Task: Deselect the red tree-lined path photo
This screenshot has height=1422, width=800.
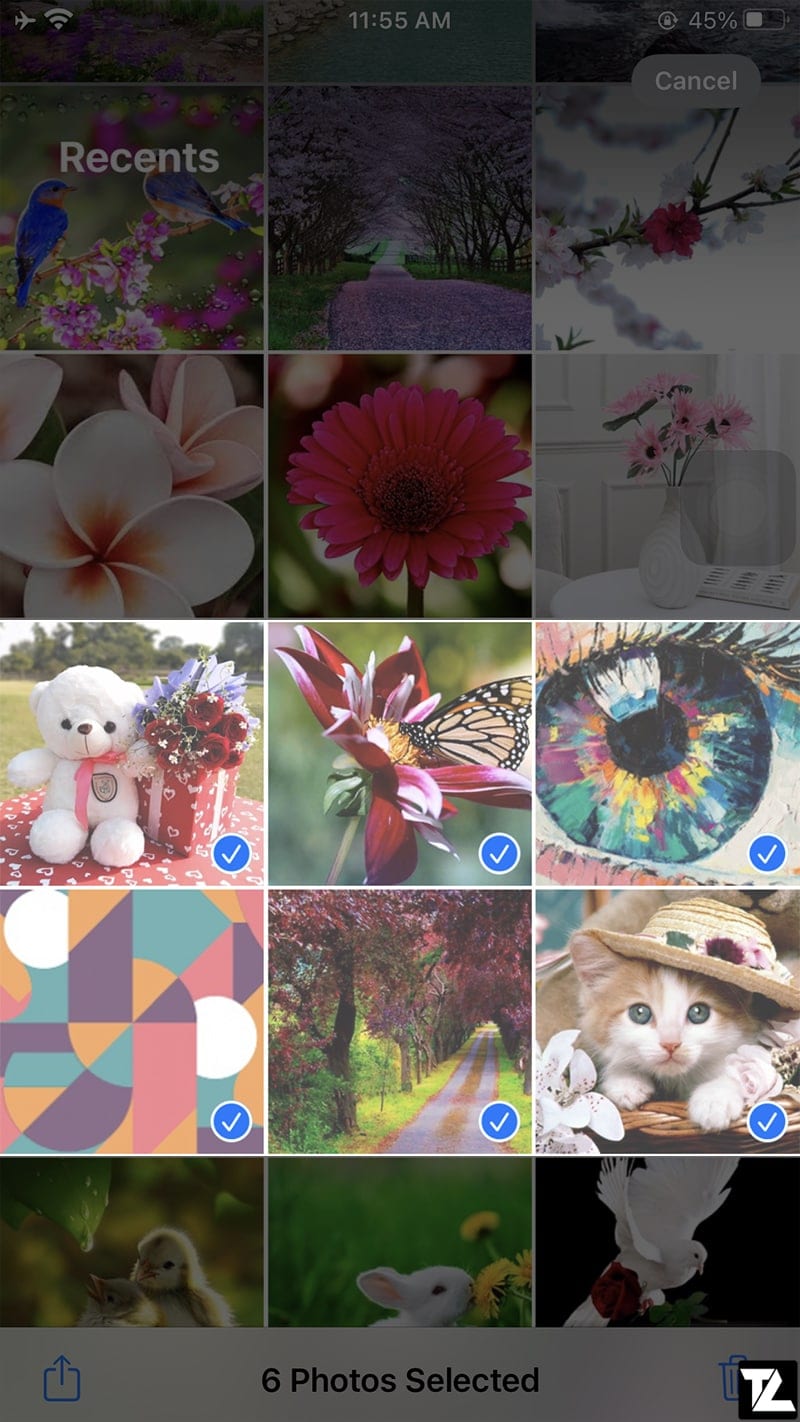Action: pyautogui.click(x=400, y=1021)
